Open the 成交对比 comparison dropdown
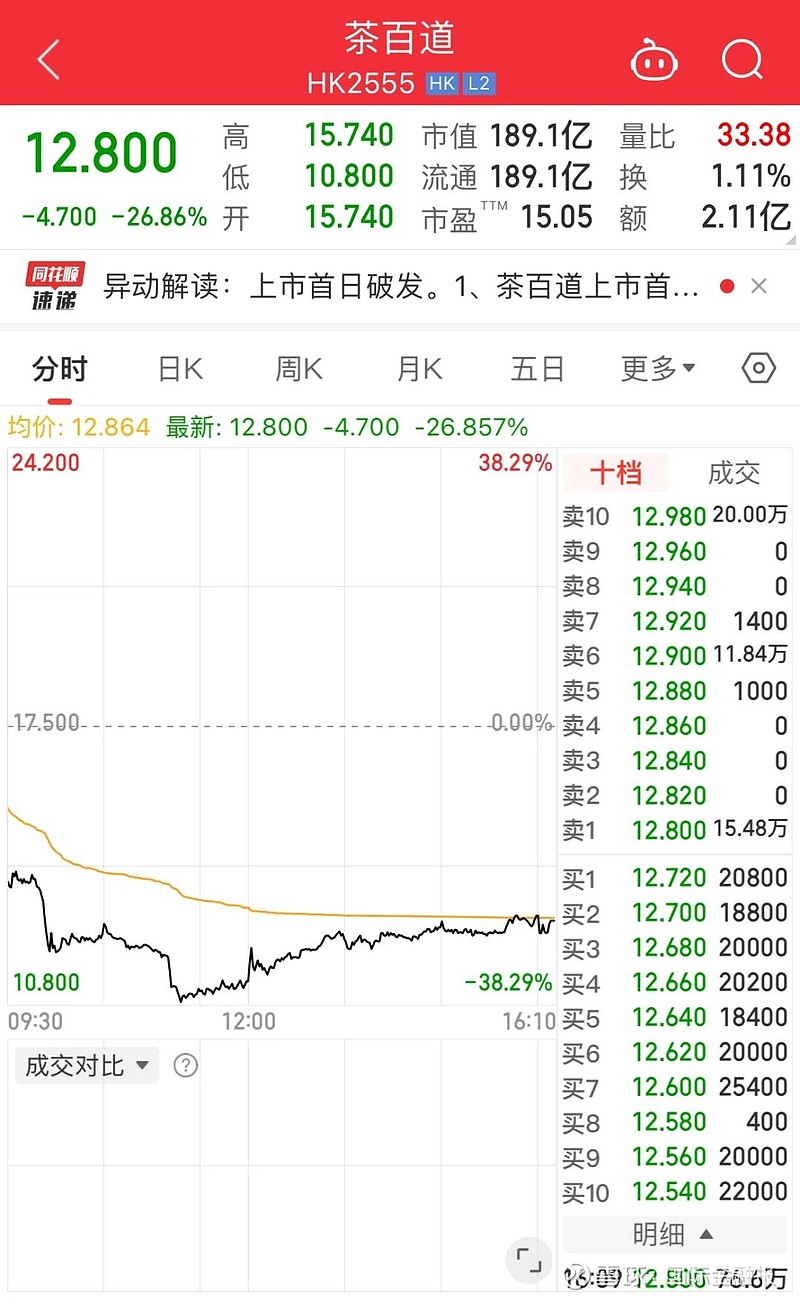 (x=86, y=1066)
